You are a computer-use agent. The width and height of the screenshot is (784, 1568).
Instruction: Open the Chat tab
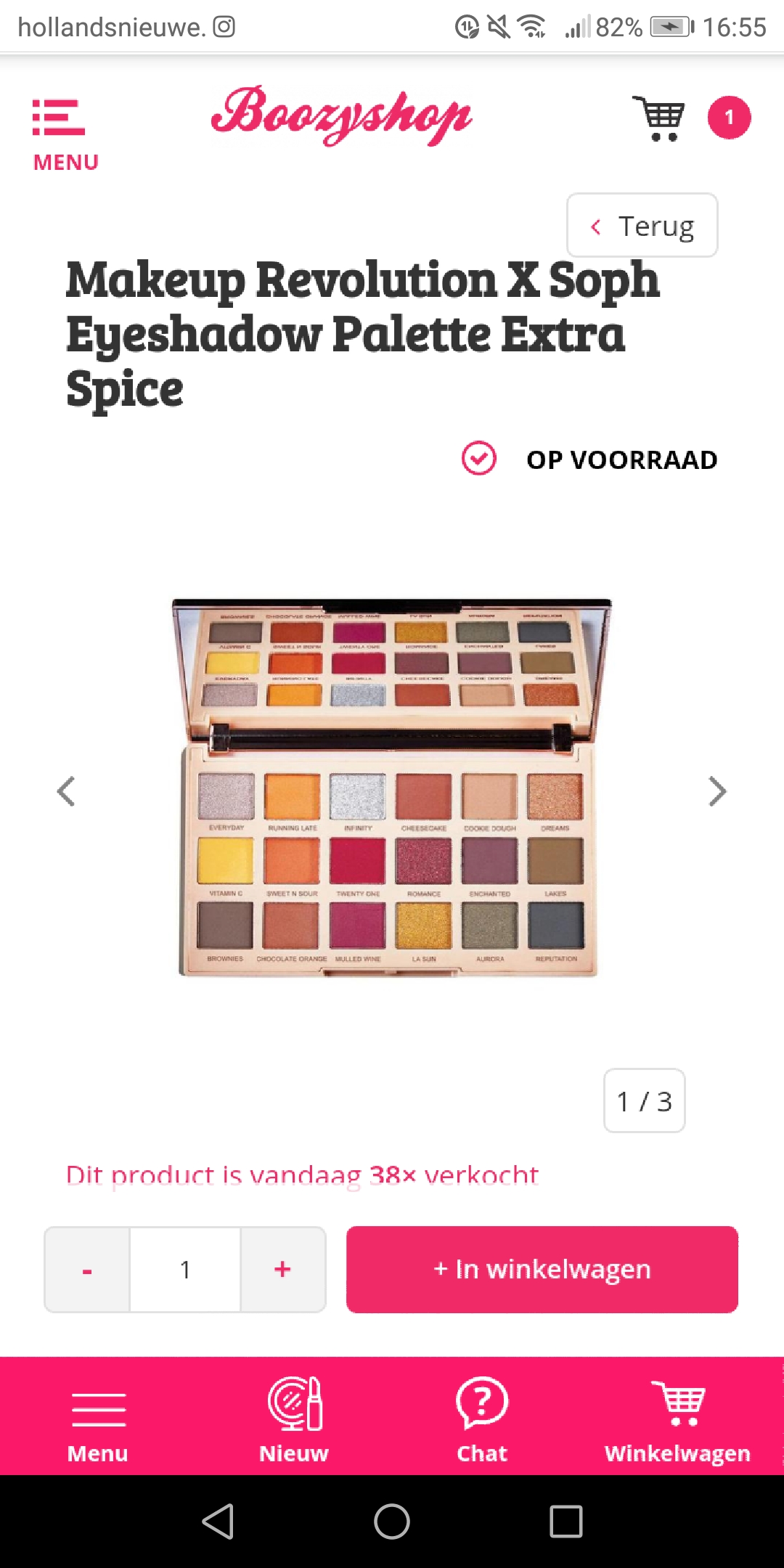(x=482, y=1419)
